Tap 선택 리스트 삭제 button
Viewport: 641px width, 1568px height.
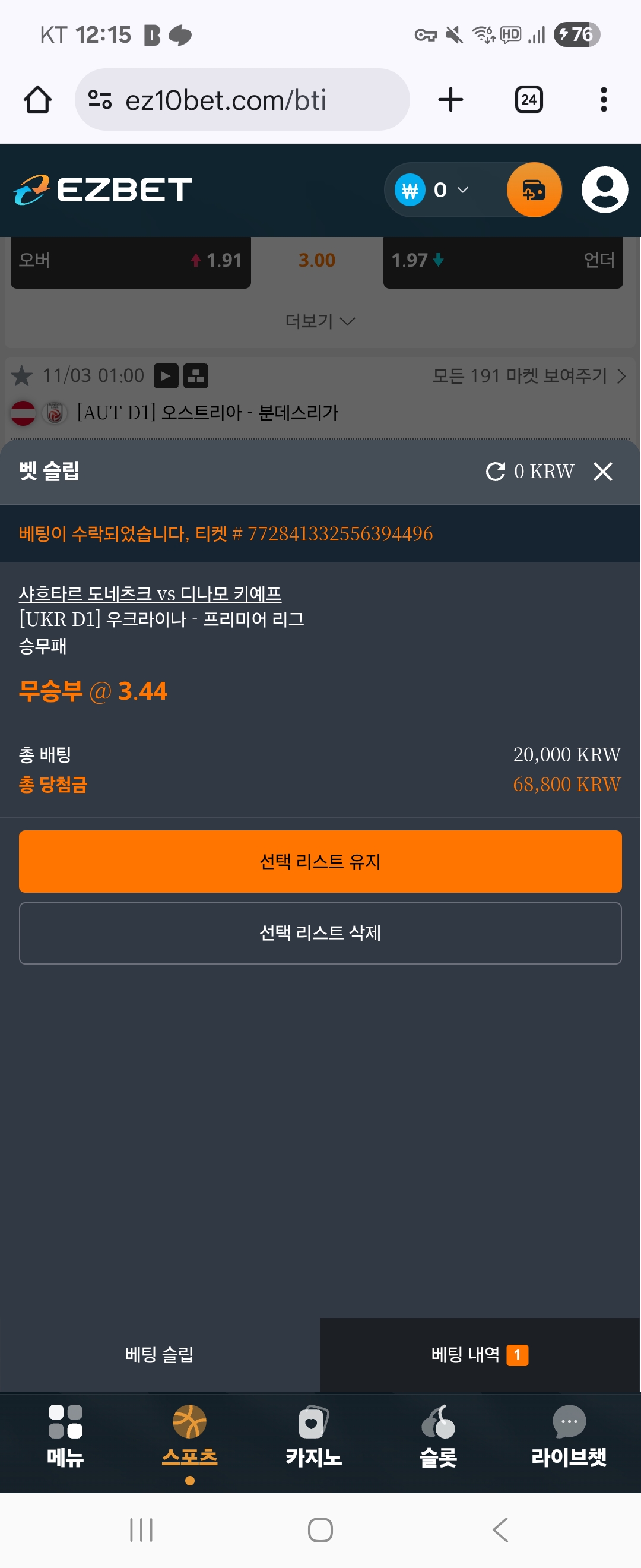click(320, 932)
